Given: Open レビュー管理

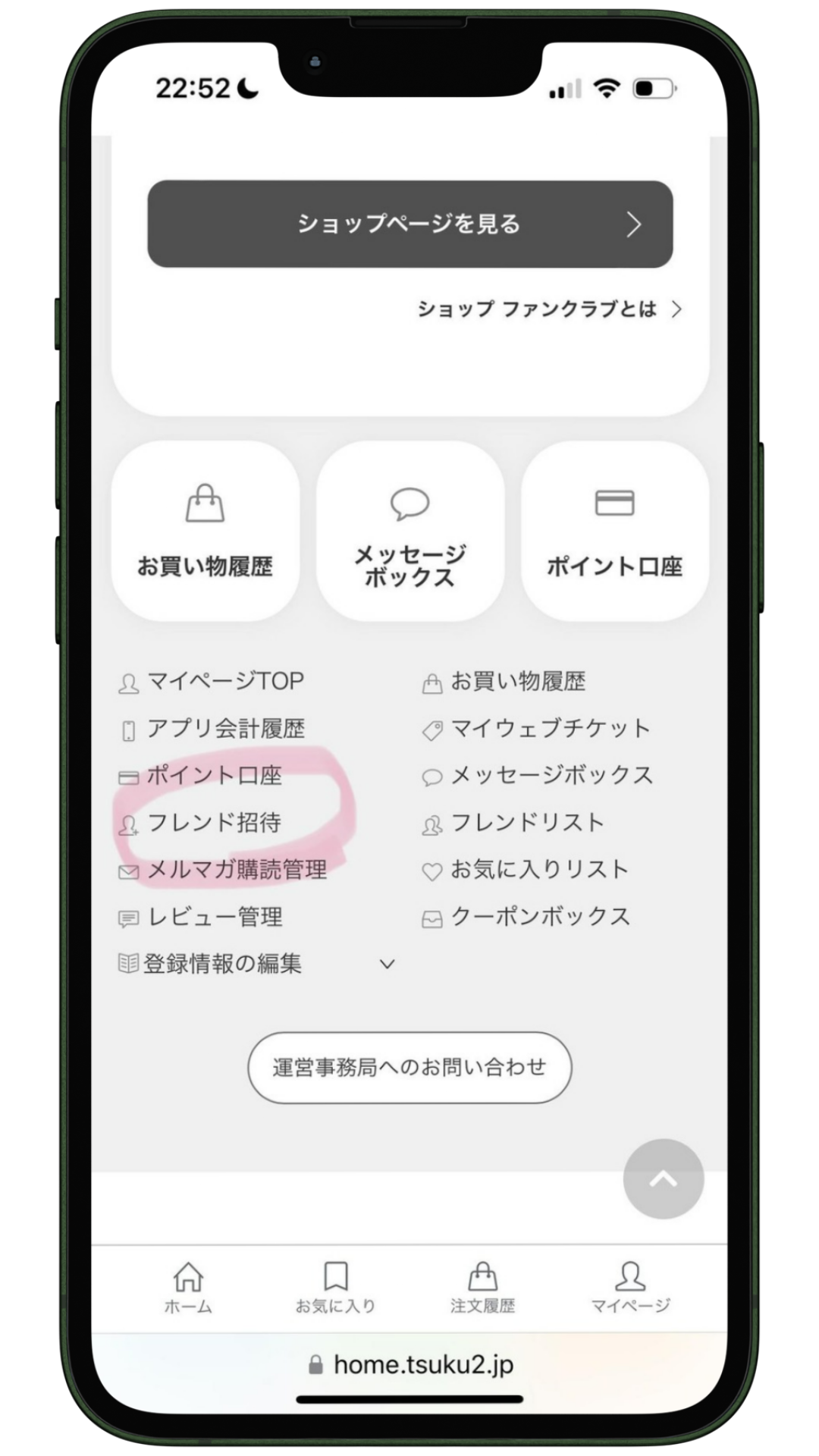Looking at the screenshot, I should [215, 918].
